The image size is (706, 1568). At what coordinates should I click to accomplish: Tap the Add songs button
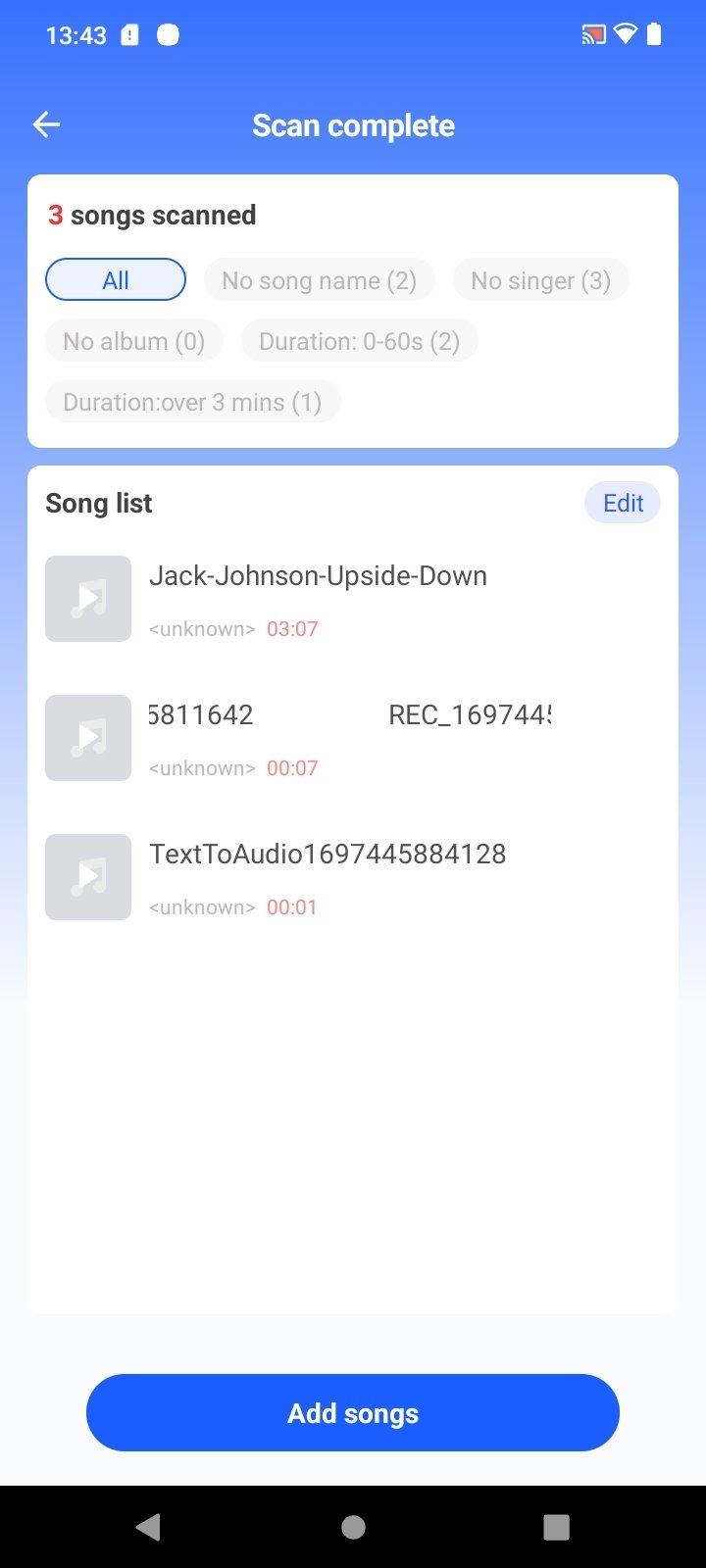pos(353,1412)
